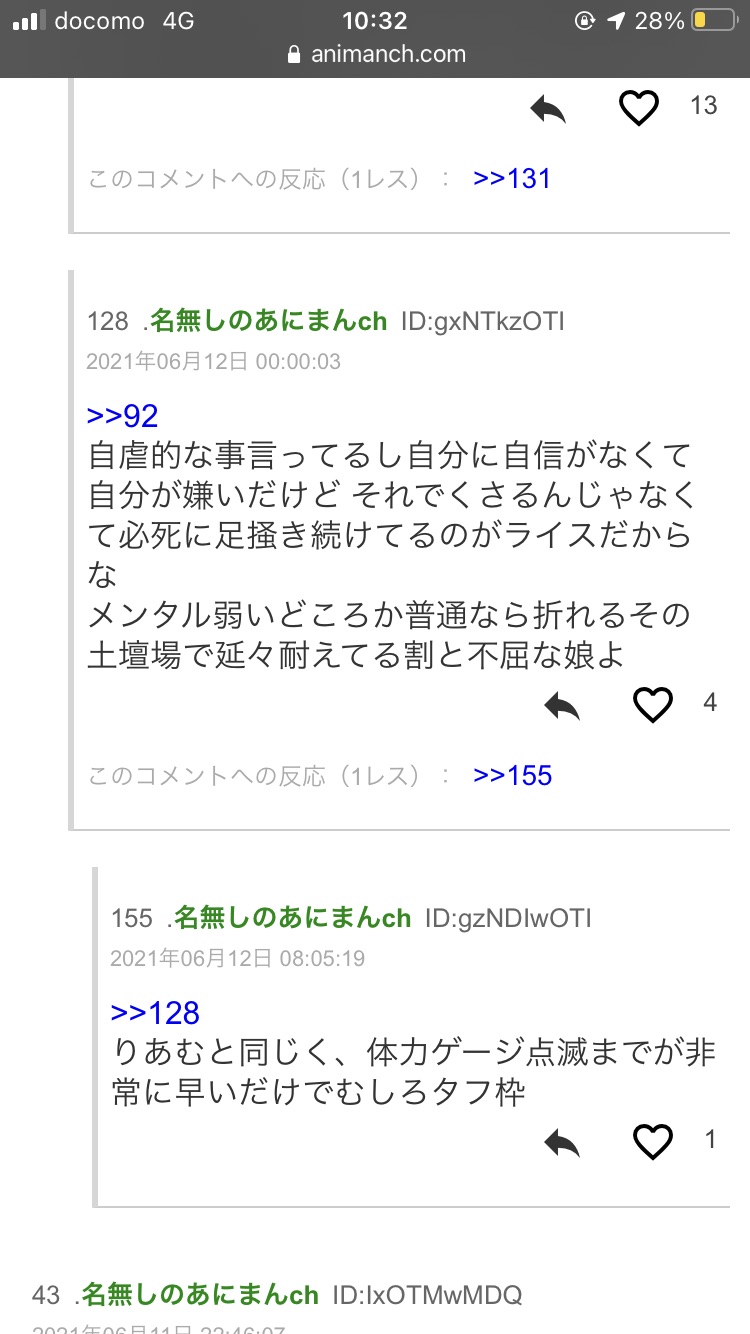
Task: Like the comment with 13 hearts
Action: [x=639, y=107]
